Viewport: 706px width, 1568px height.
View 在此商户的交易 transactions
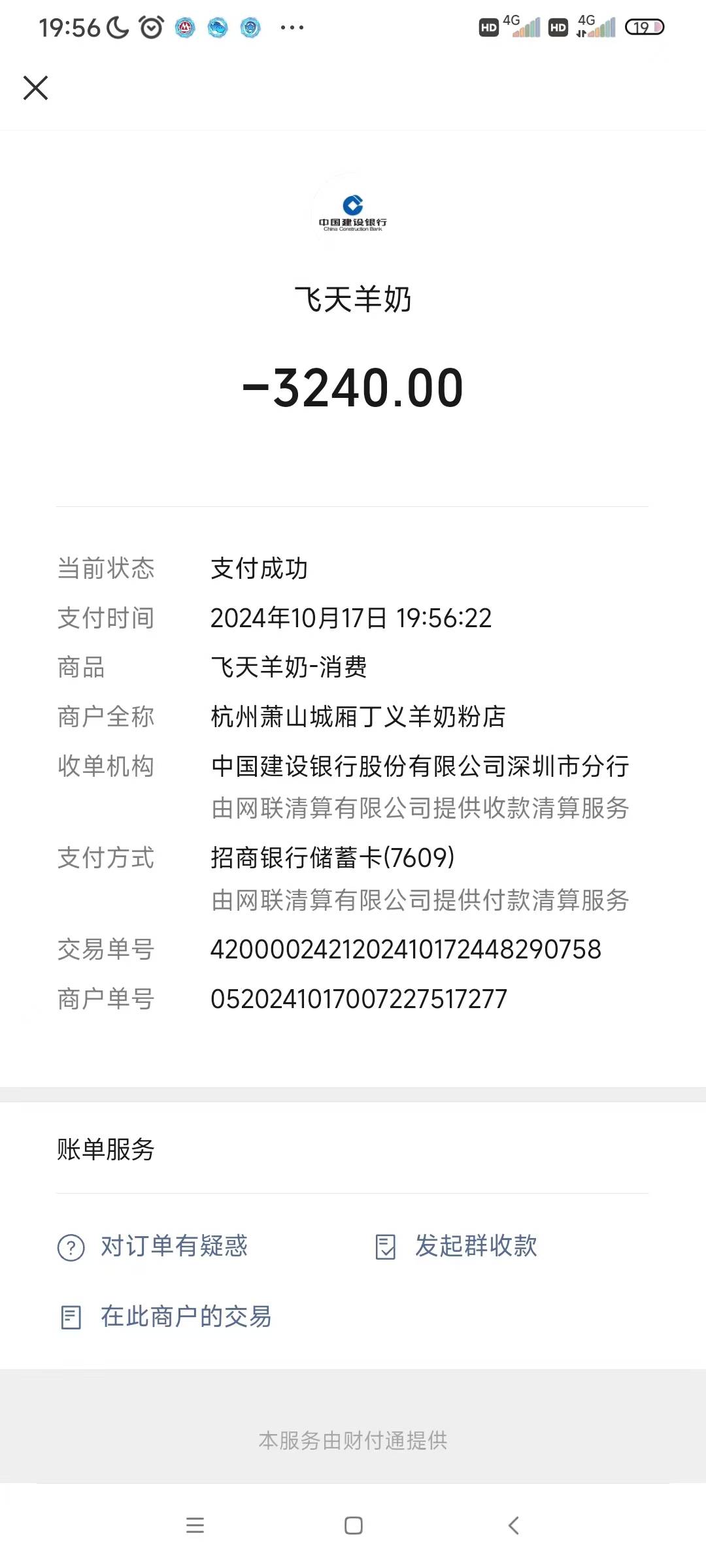(x=166, y=1317)
